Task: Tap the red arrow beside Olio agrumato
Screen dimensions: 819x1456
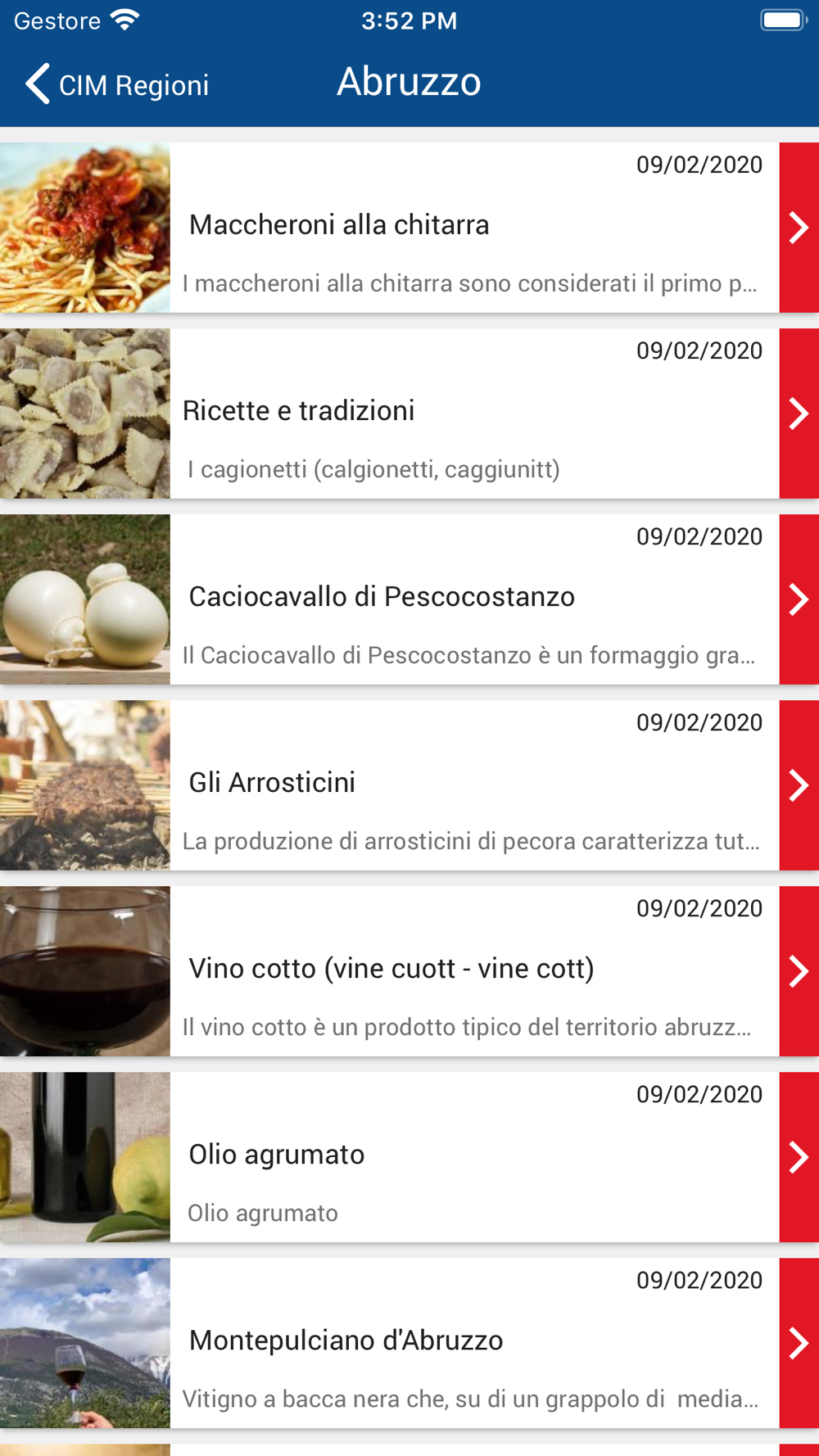Action: [799, 1156]
